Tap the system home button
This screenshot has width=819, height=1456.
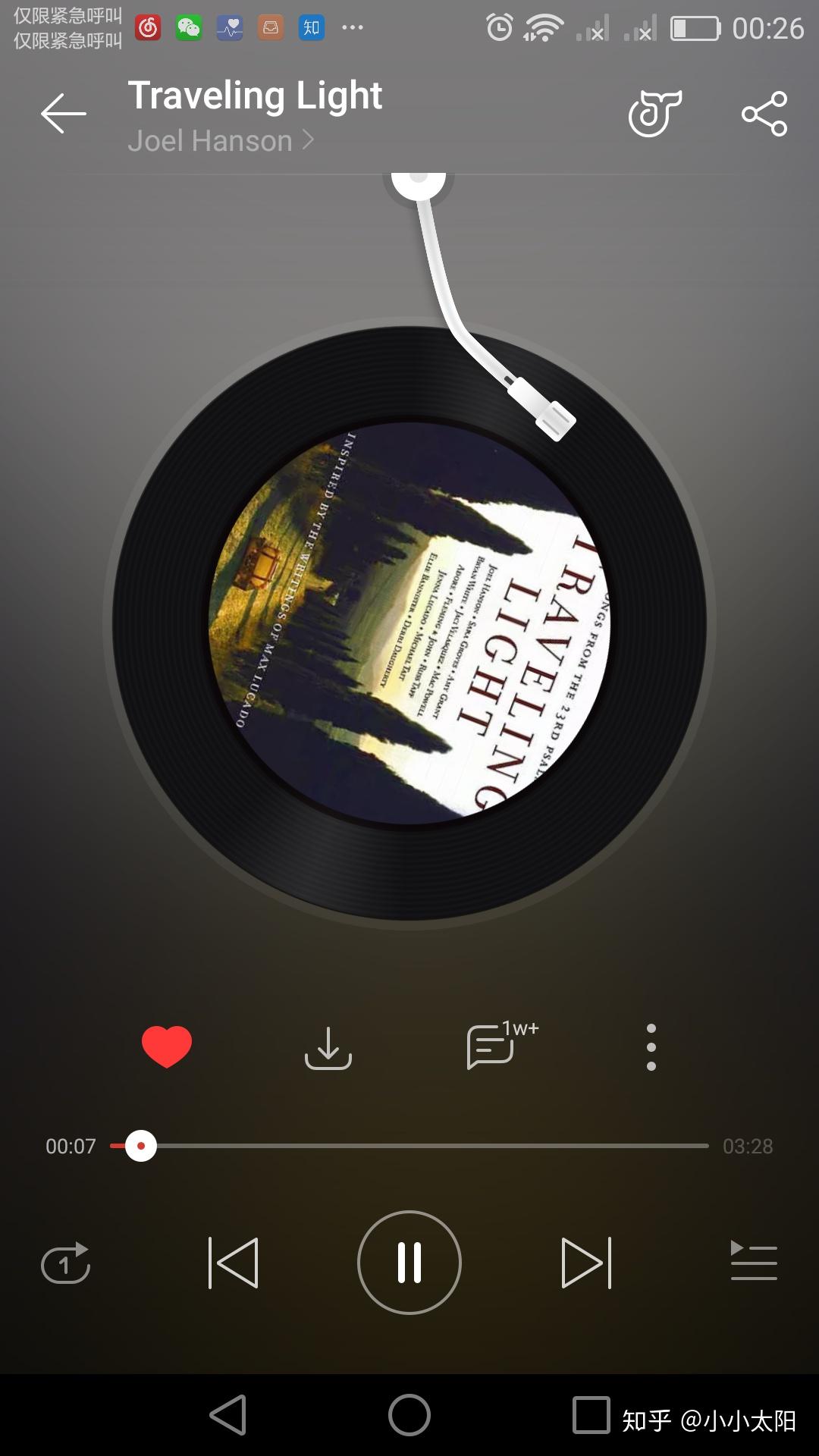point(409,1415)
